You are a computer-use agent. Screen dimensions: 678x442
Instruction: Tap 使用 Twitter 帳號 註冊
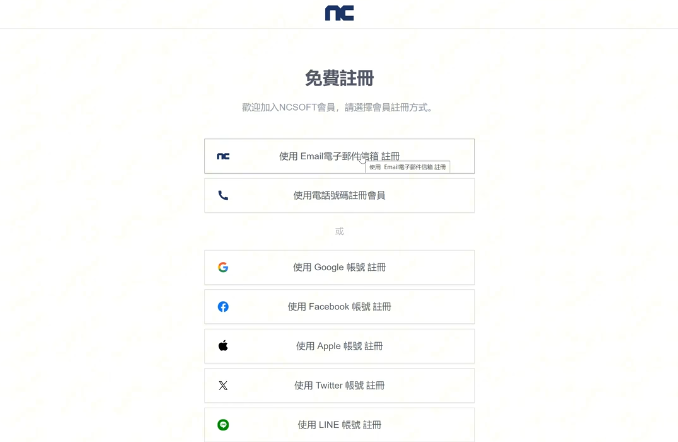tap(339, 385)
